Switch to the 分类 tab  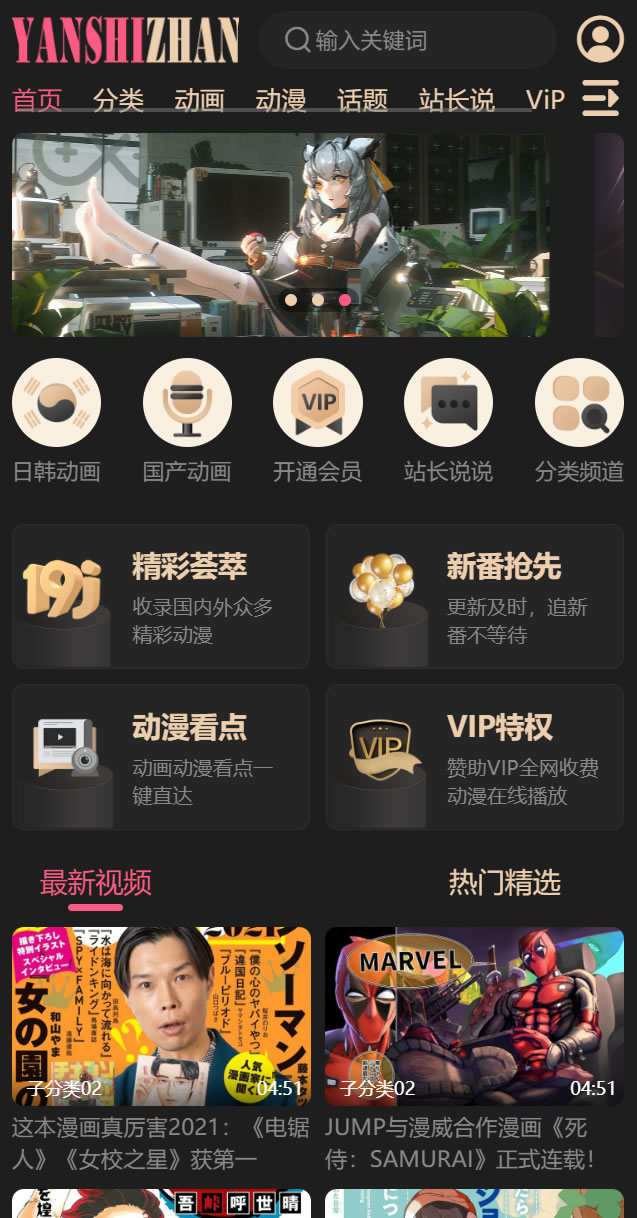pos(119,100)
